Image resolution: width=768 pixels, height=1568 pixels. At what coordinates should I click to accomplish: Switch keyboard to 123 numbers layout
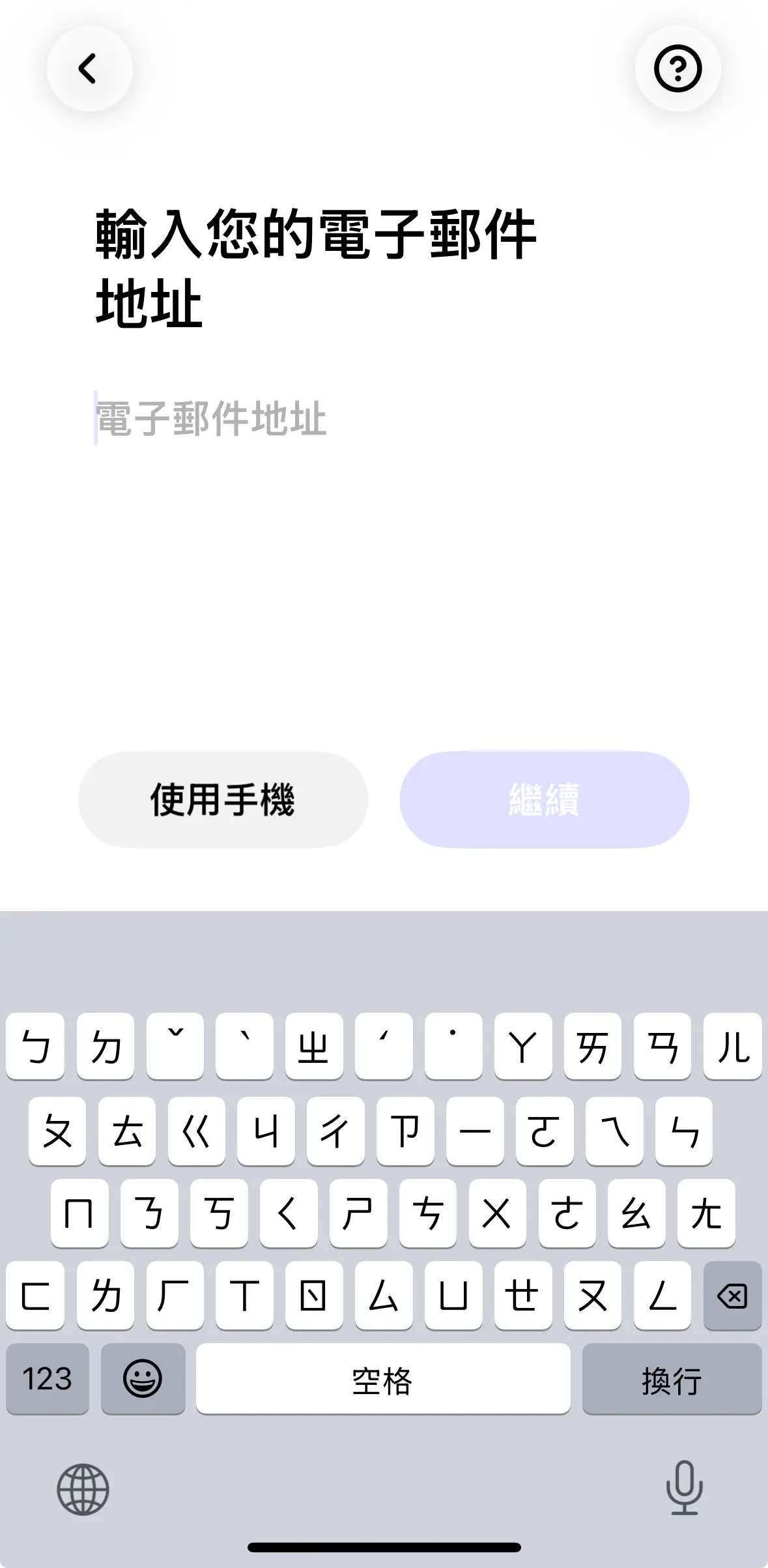pyautogui.click(x=47, y=1378)
